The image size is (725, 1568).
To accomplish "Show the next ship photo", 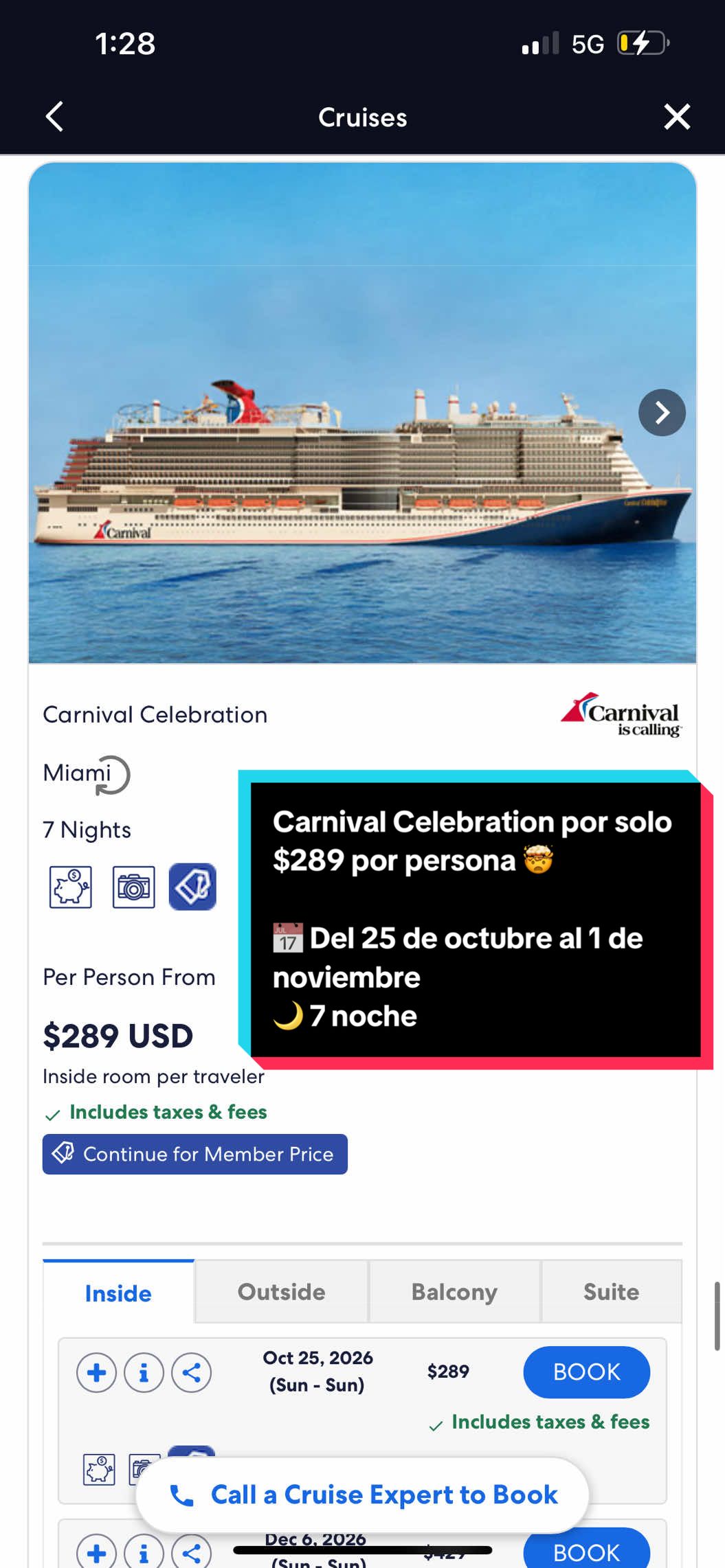I will [x=662, y=413].
